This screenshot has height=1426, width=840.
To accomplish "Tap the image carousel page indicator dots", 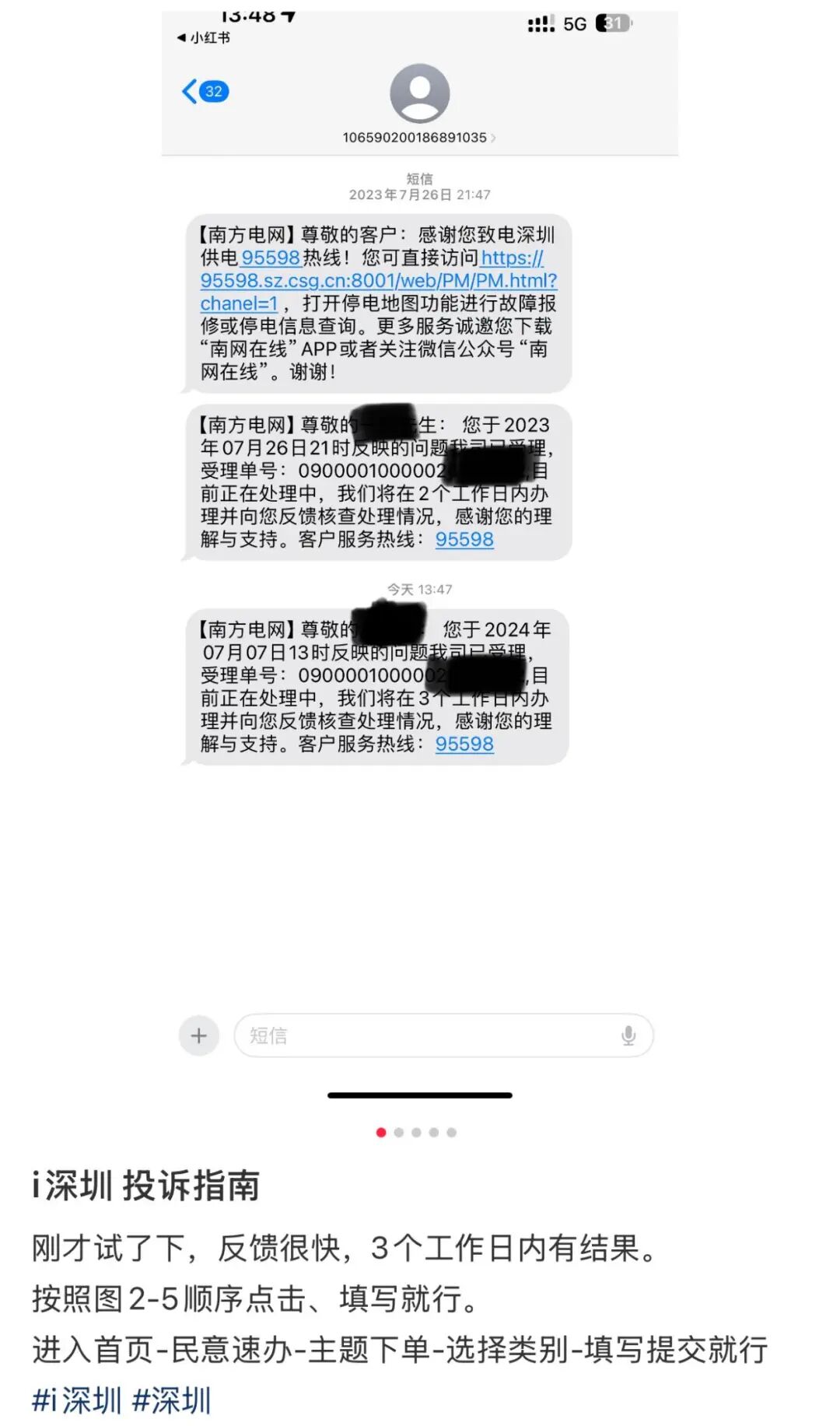I will tap(416, 1133).
